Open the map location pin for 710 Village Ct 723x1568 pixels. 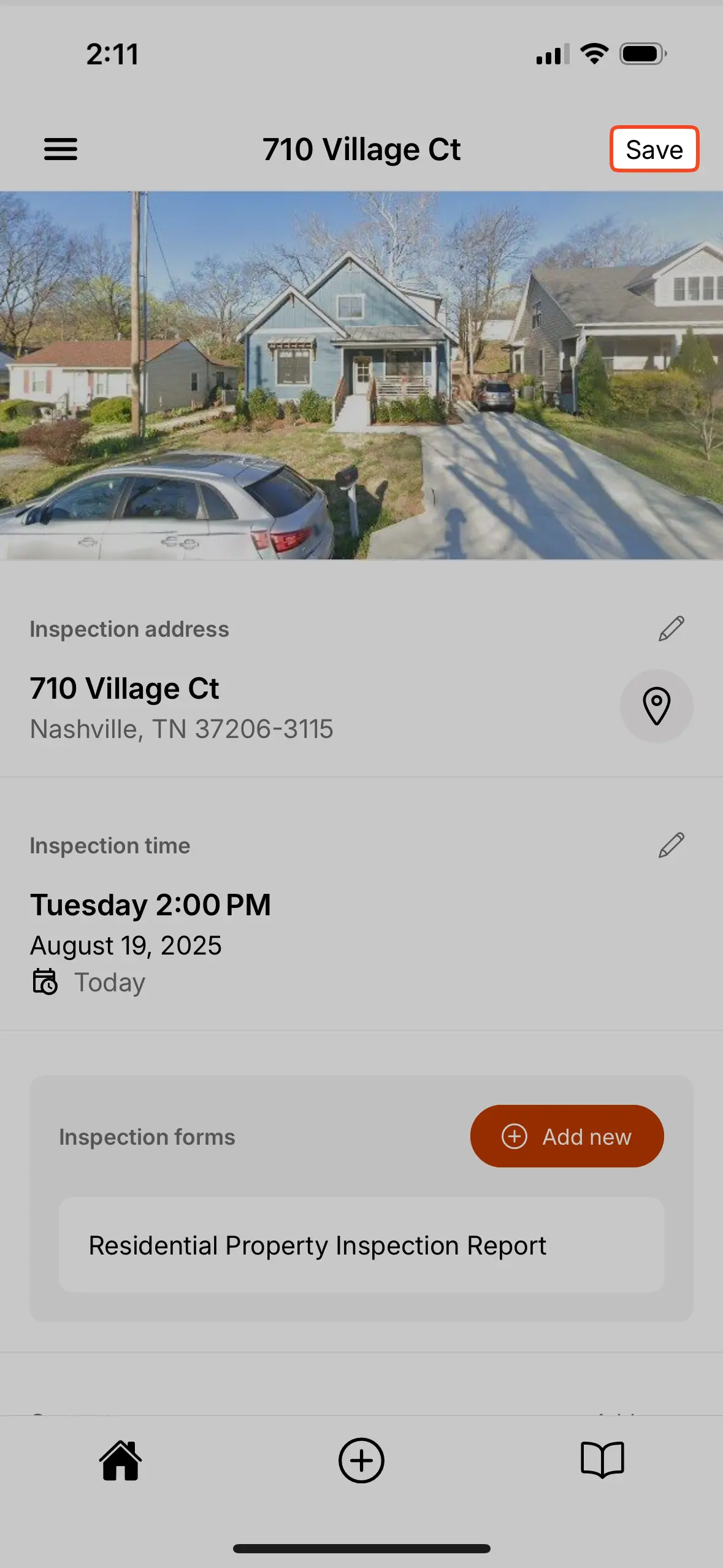656,706
